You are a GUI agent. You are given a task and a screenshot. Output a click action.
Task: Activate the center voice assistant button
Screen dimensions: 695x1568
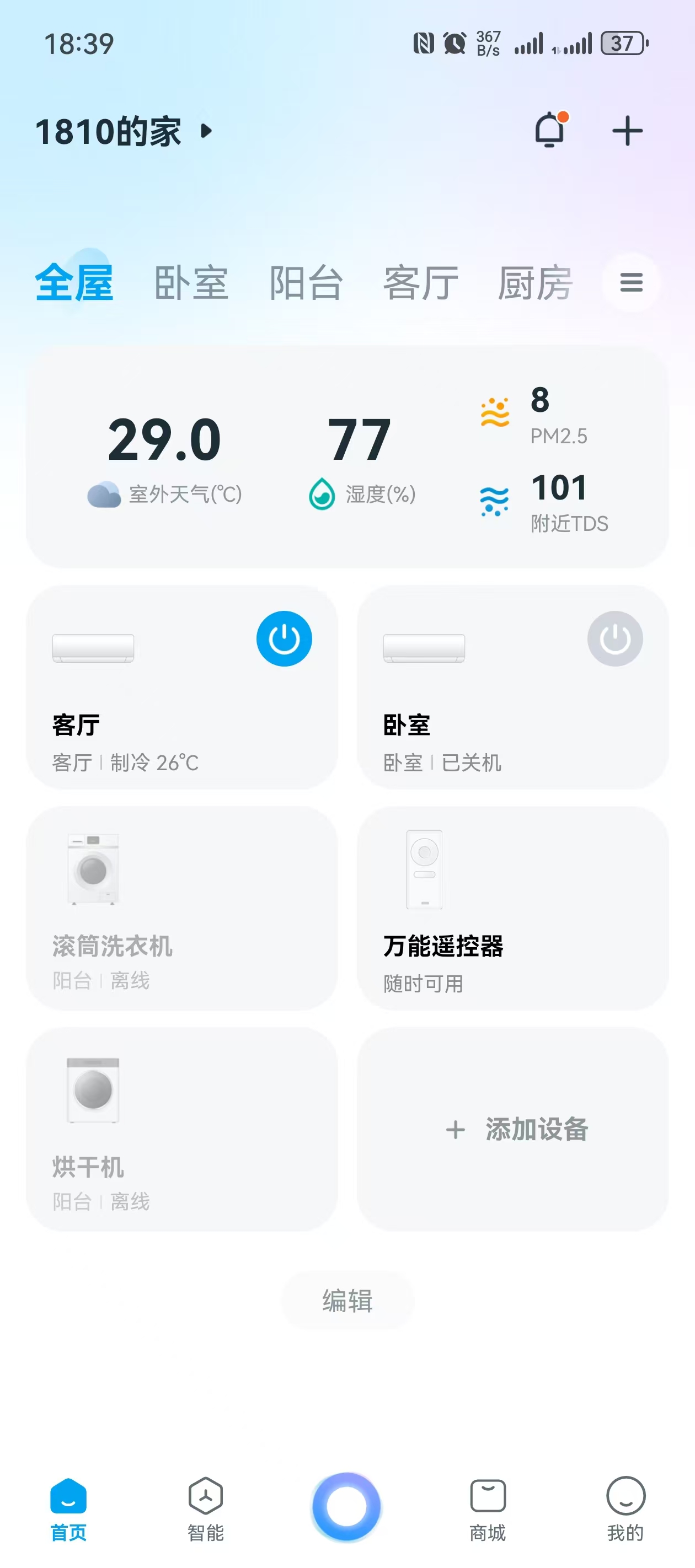coord(346,1506)
